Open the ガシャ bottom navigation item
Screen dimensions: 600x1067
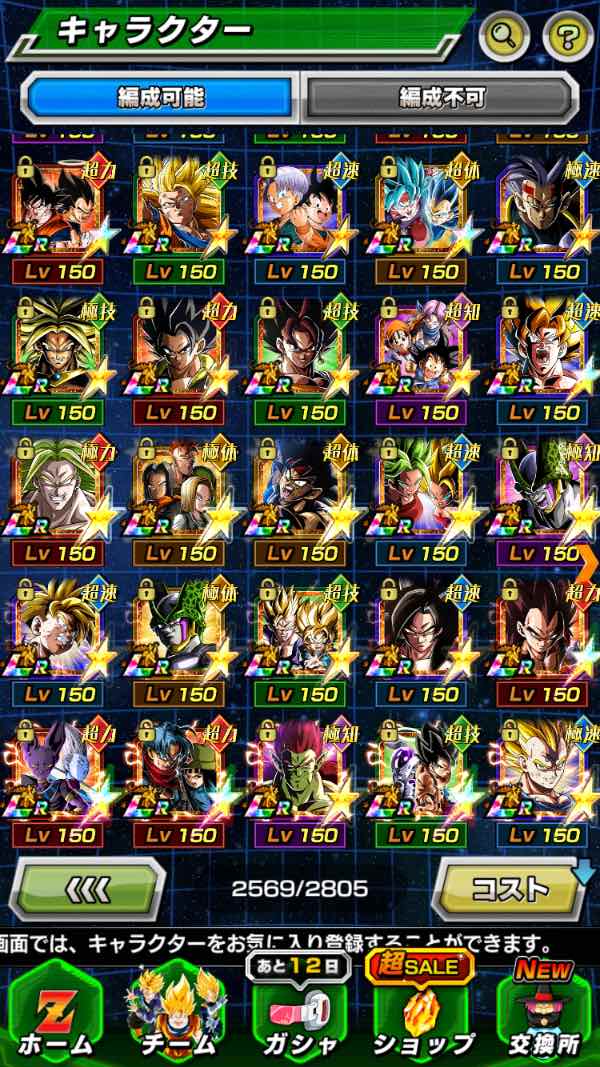coord(299,1012)
